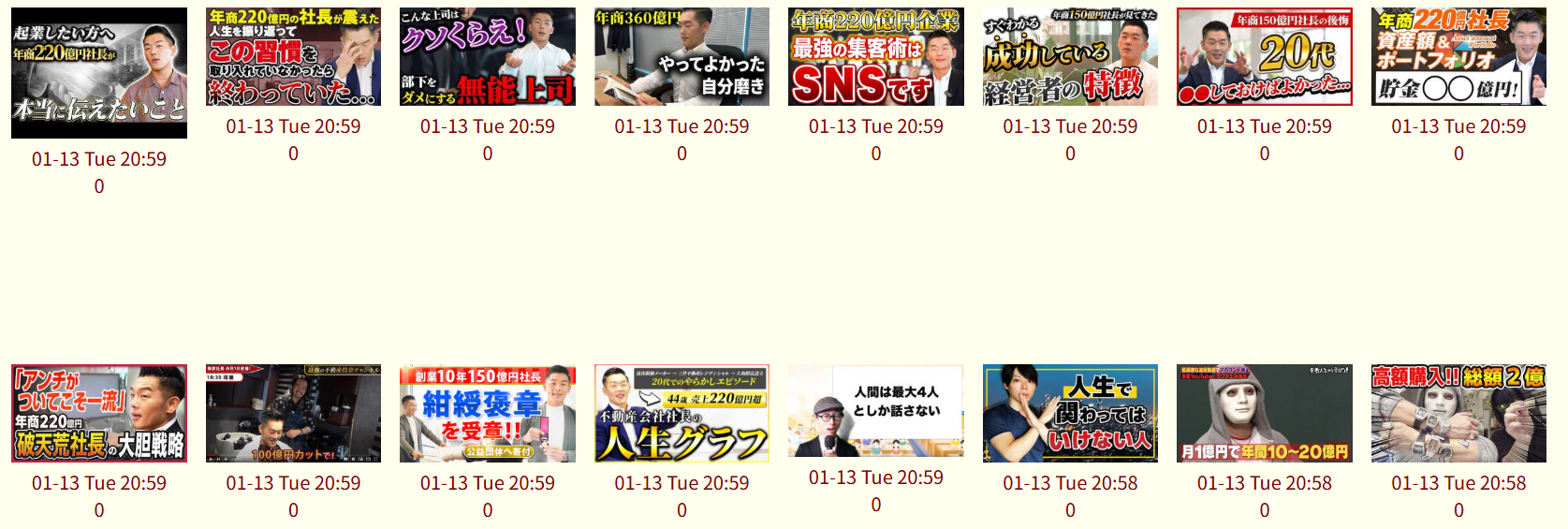
Task: View the '人生で関わってはいけない人' video
Action: tap(1070, 413)
